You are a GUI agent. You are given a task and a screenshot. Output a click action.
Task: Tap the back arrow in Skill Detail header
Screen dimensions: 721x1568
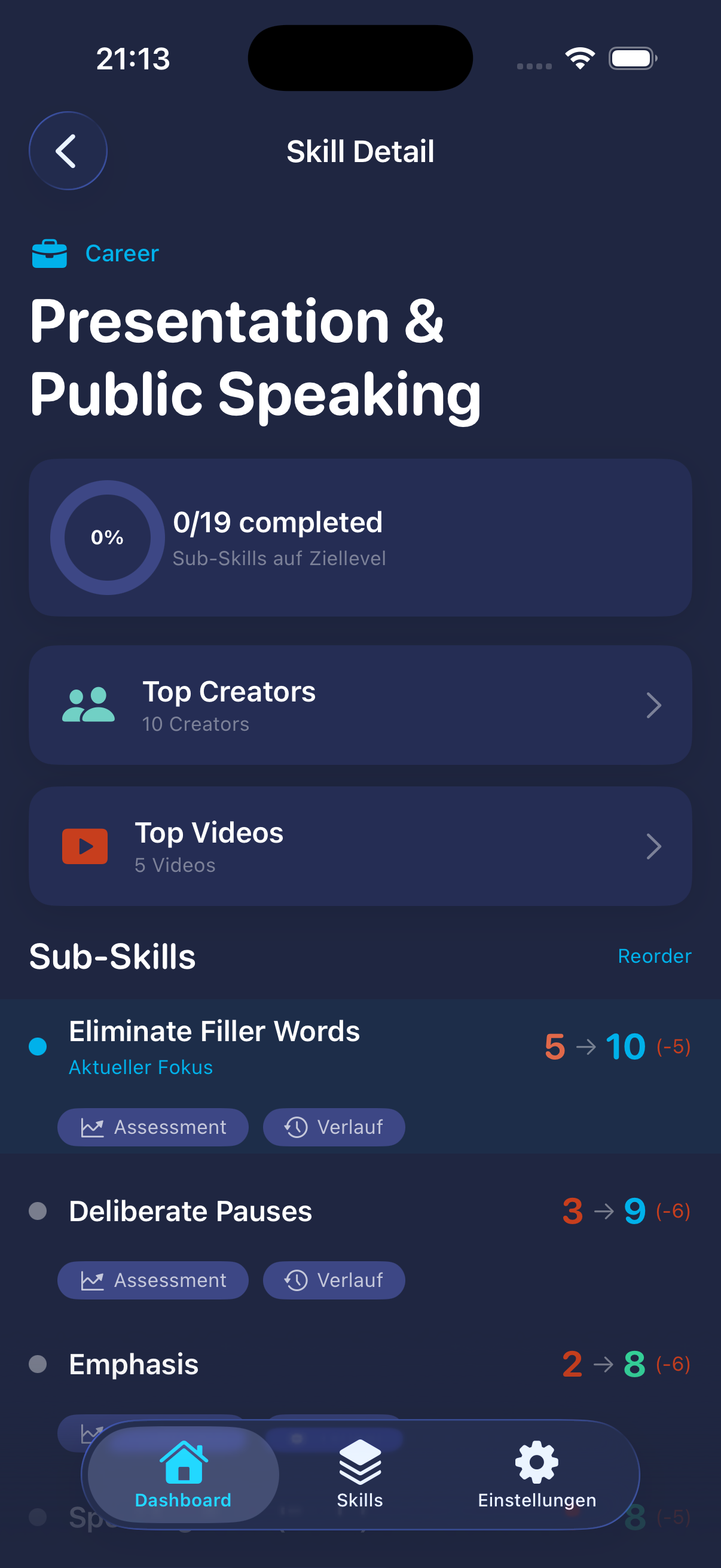pos(68,150)
